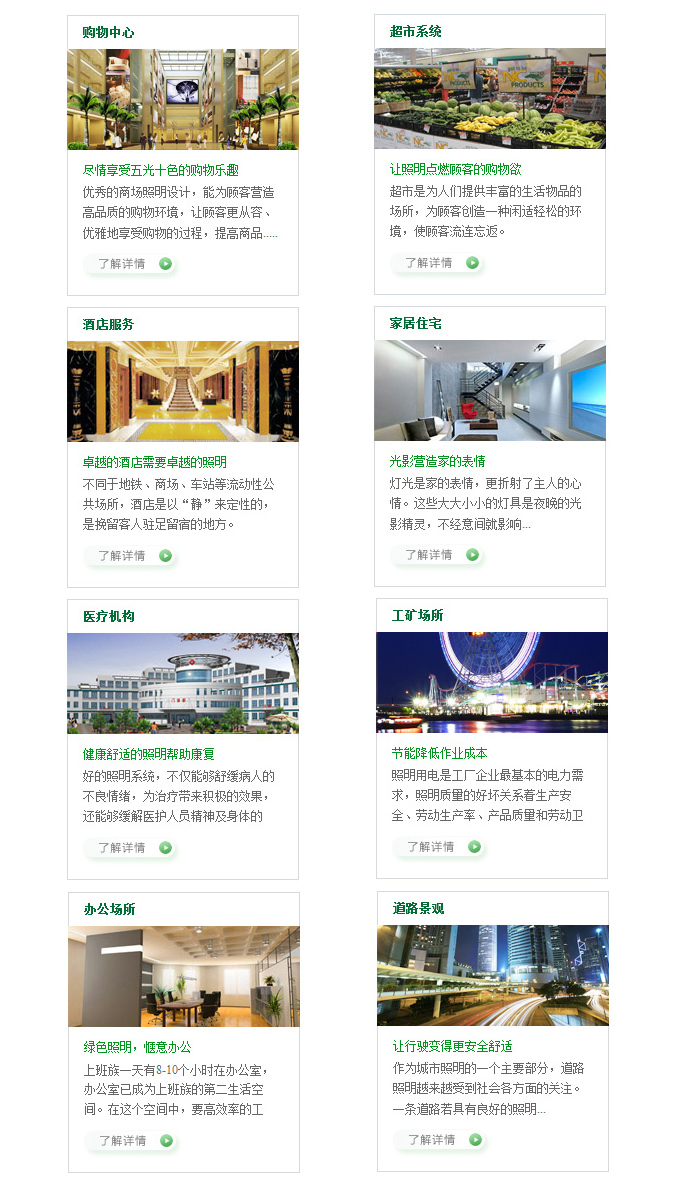The width and height of the screenshot is (700, 1185).
Task: Open the 工矿场所 ferris wheel image
Action: click(492, 682)
